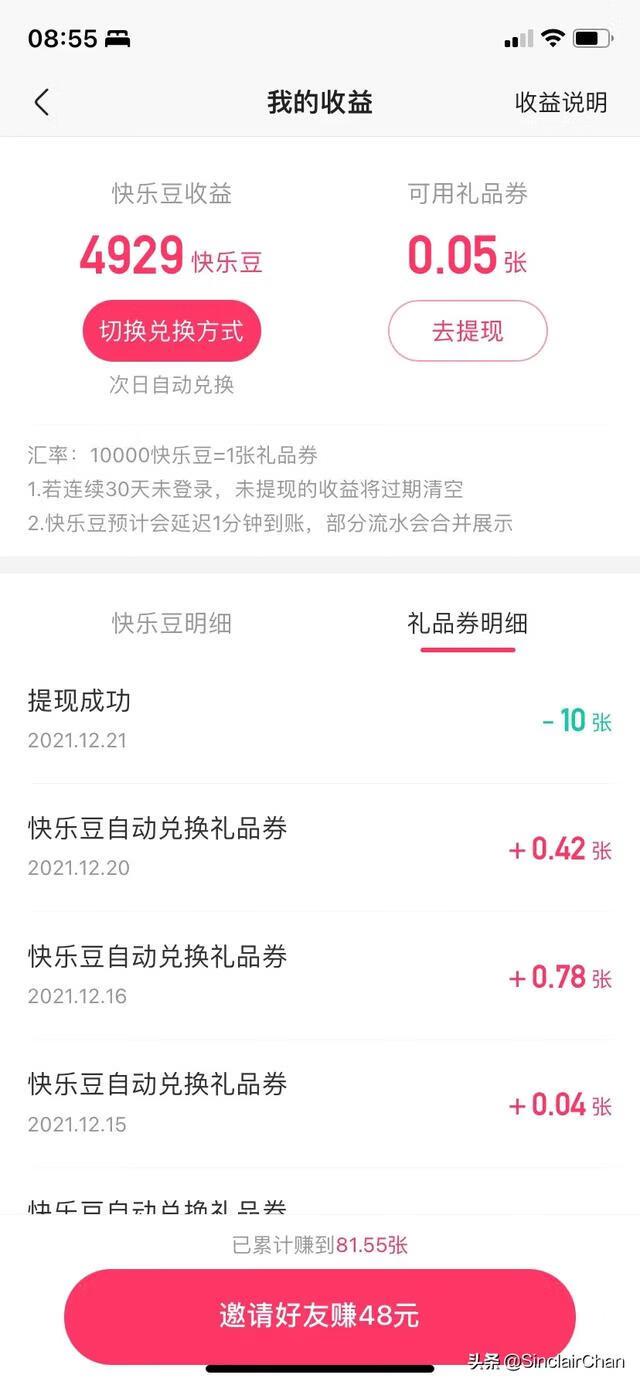Switch to the 快乐豆明细 tab
Screen dimensions: 640x1385
coord(172,624)
